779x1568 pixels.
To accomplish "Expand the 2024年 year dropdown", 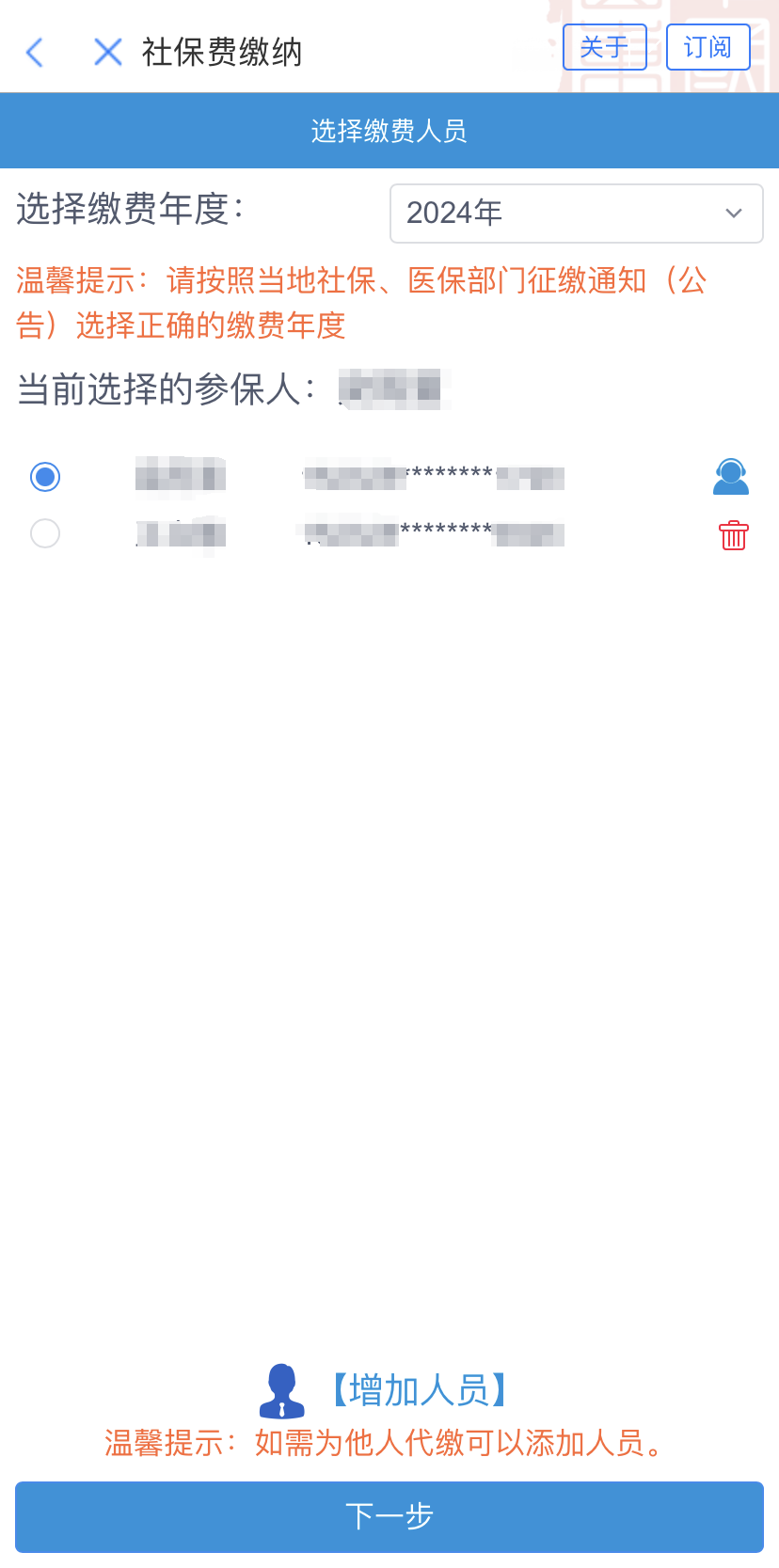I will click(x=577, y=214).
